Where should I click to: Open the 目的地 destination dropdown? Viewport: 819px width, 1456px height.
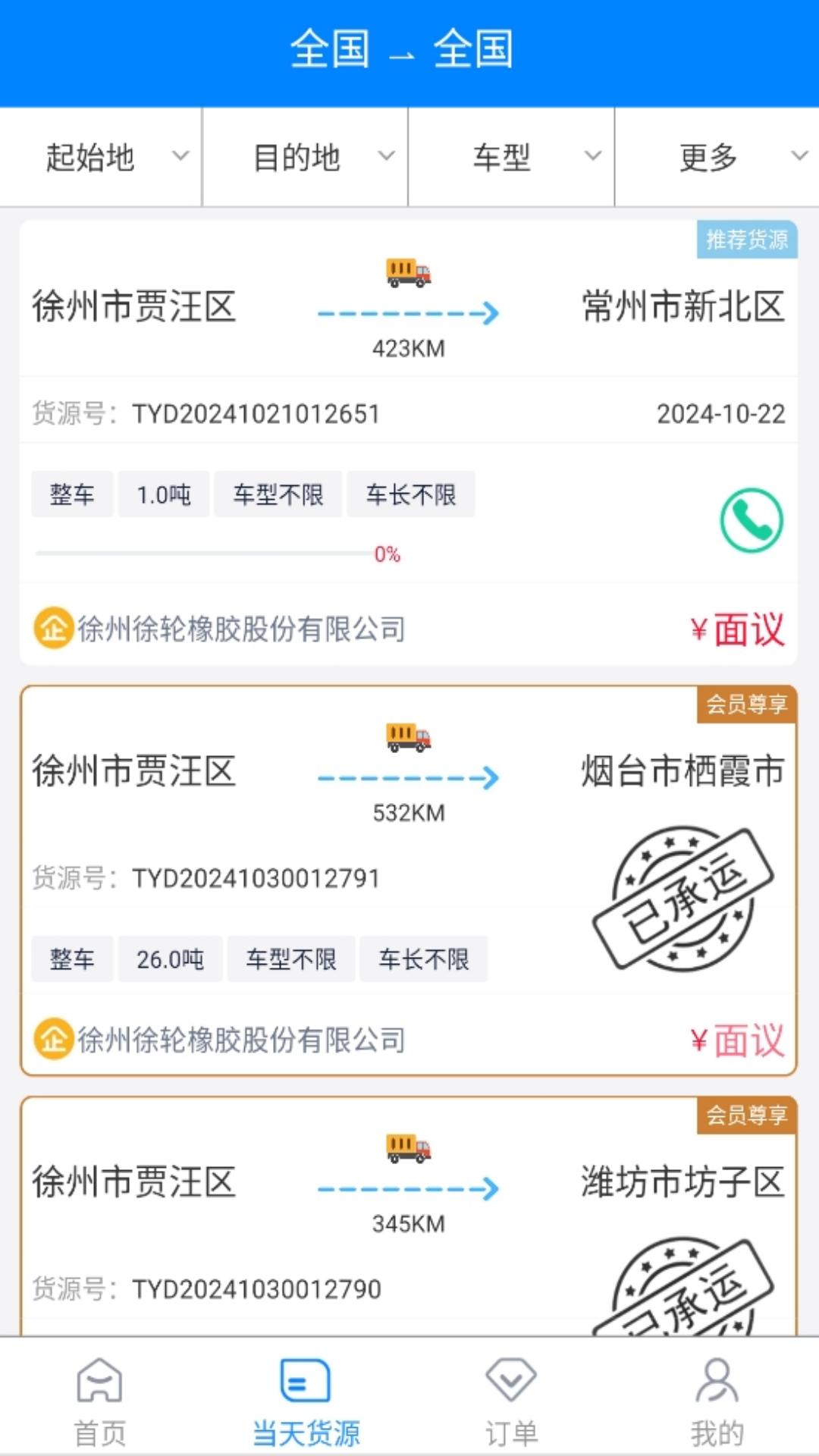pyautogui.click(x=306, y=157)
